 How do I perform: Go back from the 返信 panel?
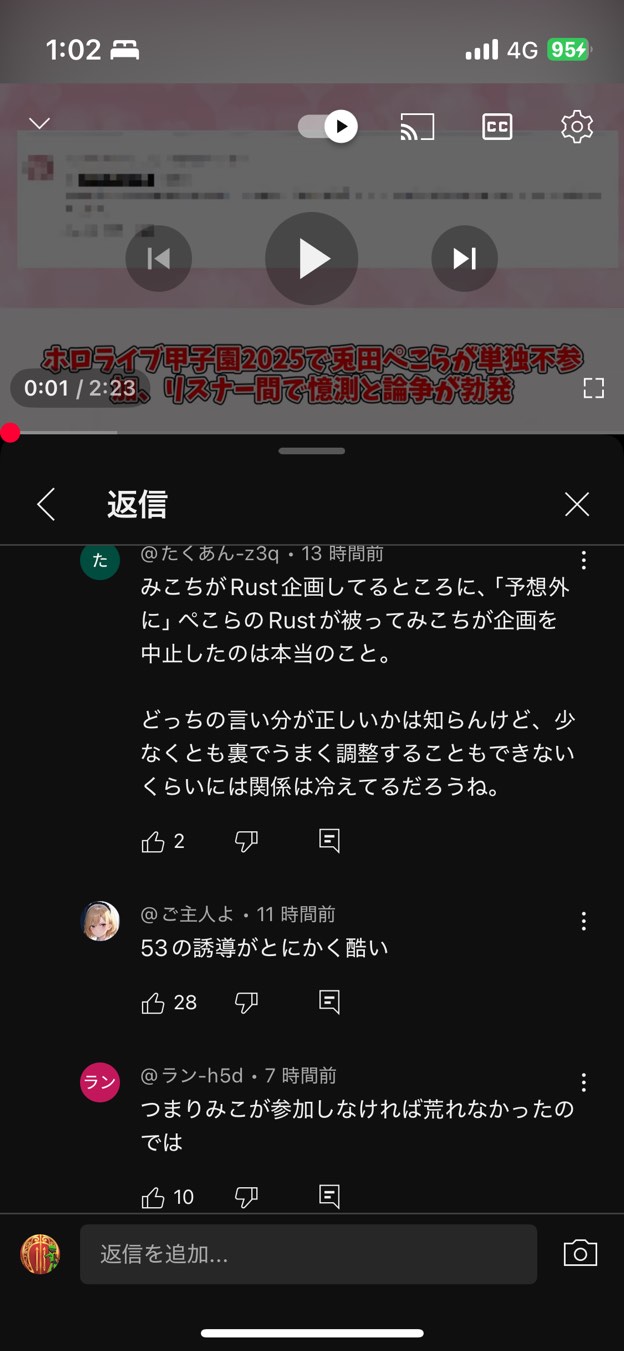(46, 504)
